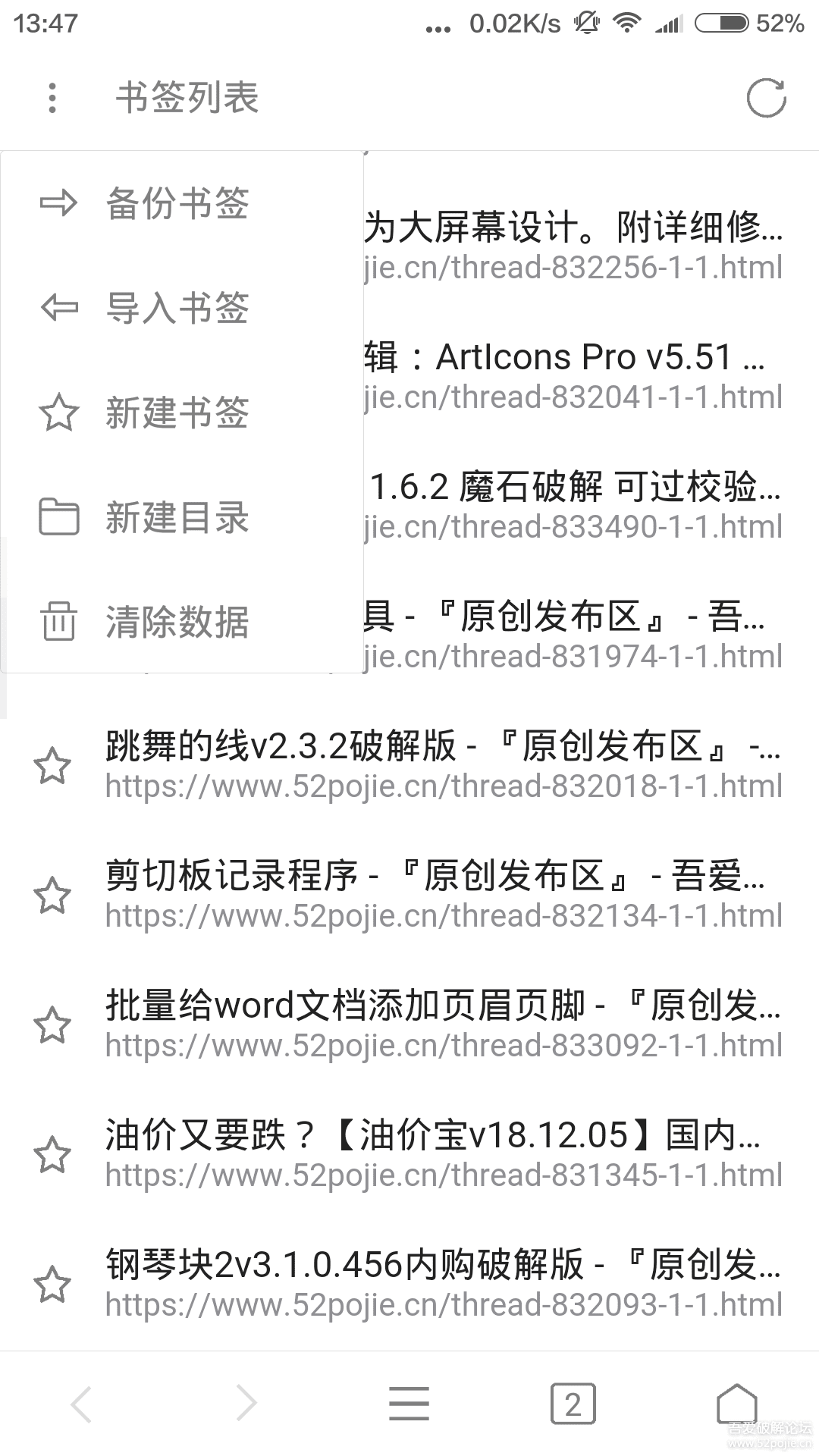Select 新建目录 to add folder
819x1456 pixels.
177,517
